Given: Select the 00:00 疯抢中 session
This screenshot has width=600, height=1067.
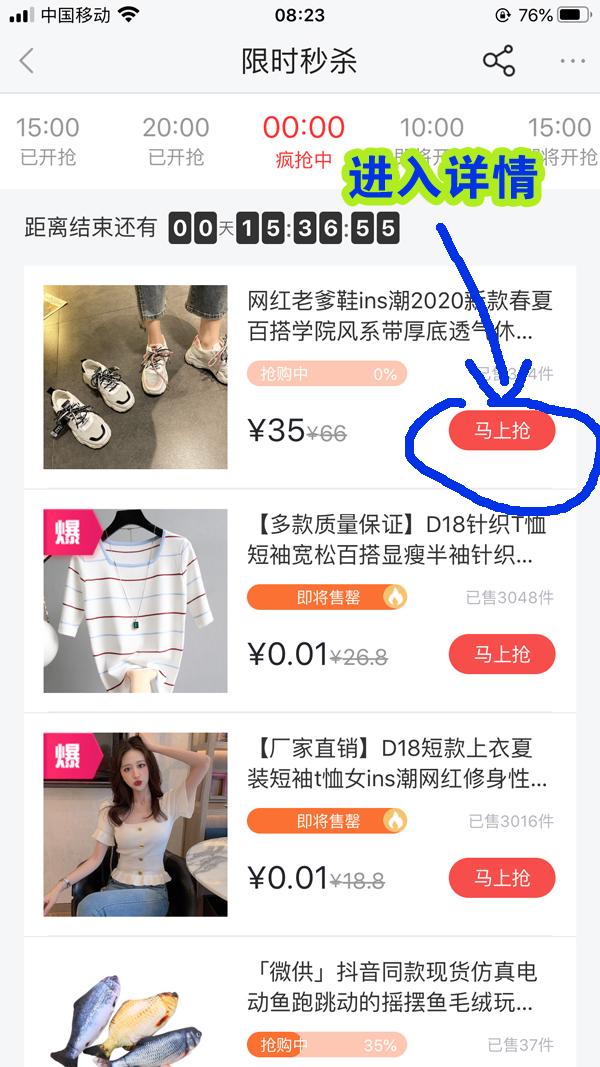Looking at the screenshot, I should pyautogui.click(x=303, y=140).
